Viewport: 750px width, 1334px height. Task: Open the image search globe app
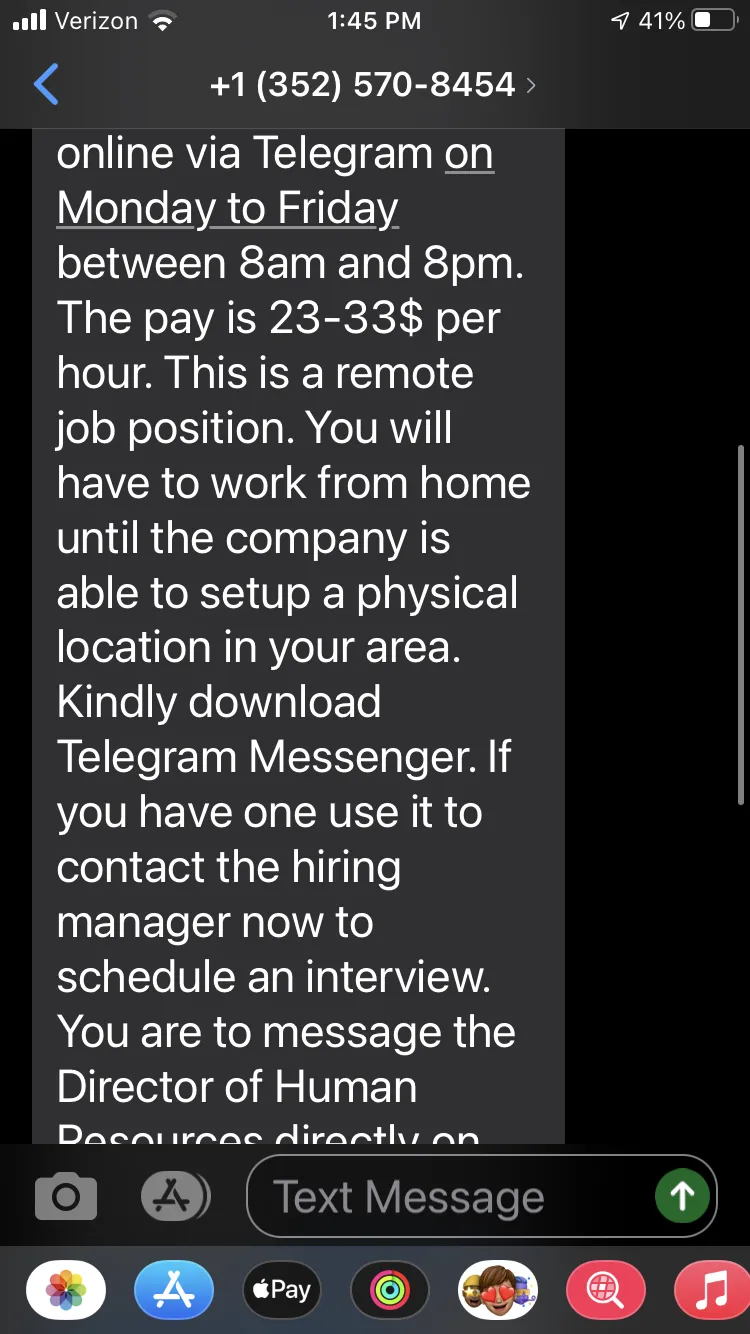606,1291
